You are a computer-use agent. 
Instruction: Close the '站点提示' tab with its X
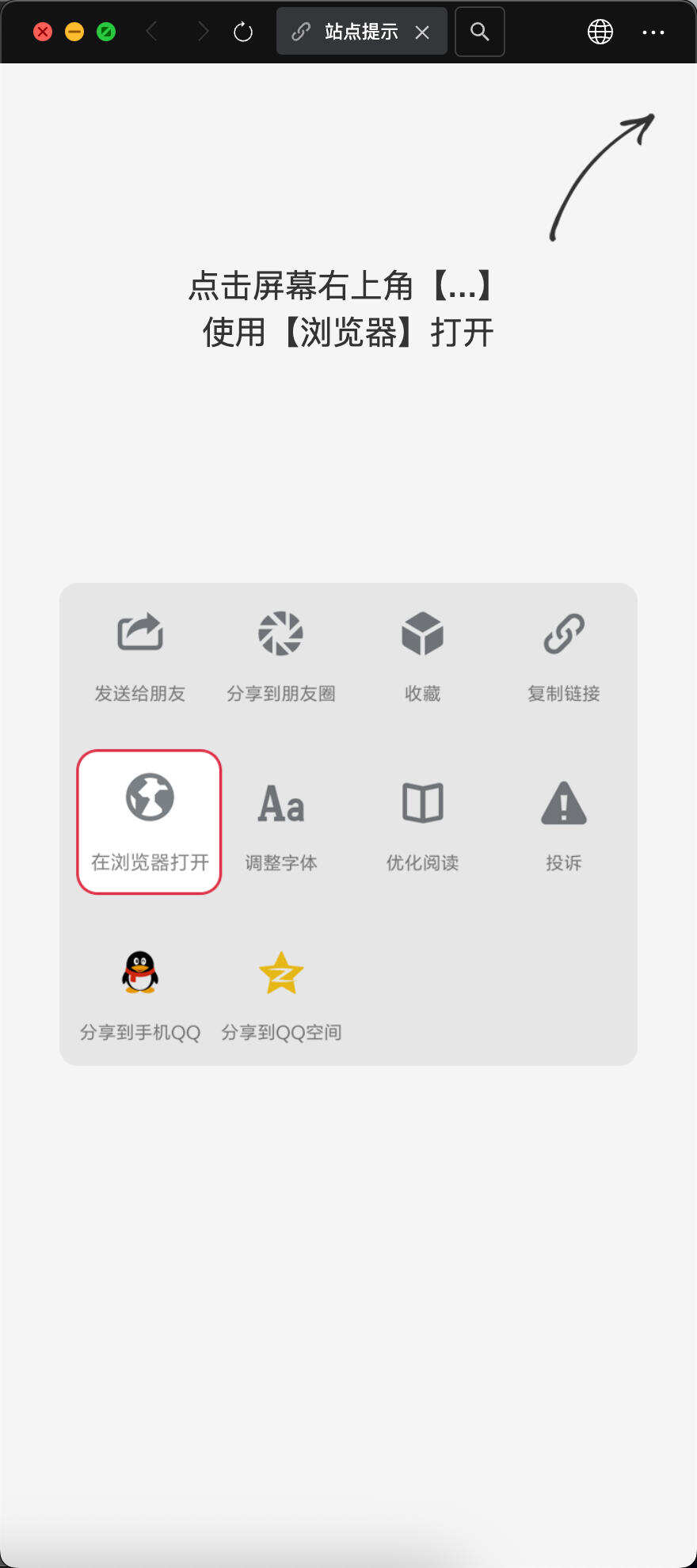tap(422, 32)
